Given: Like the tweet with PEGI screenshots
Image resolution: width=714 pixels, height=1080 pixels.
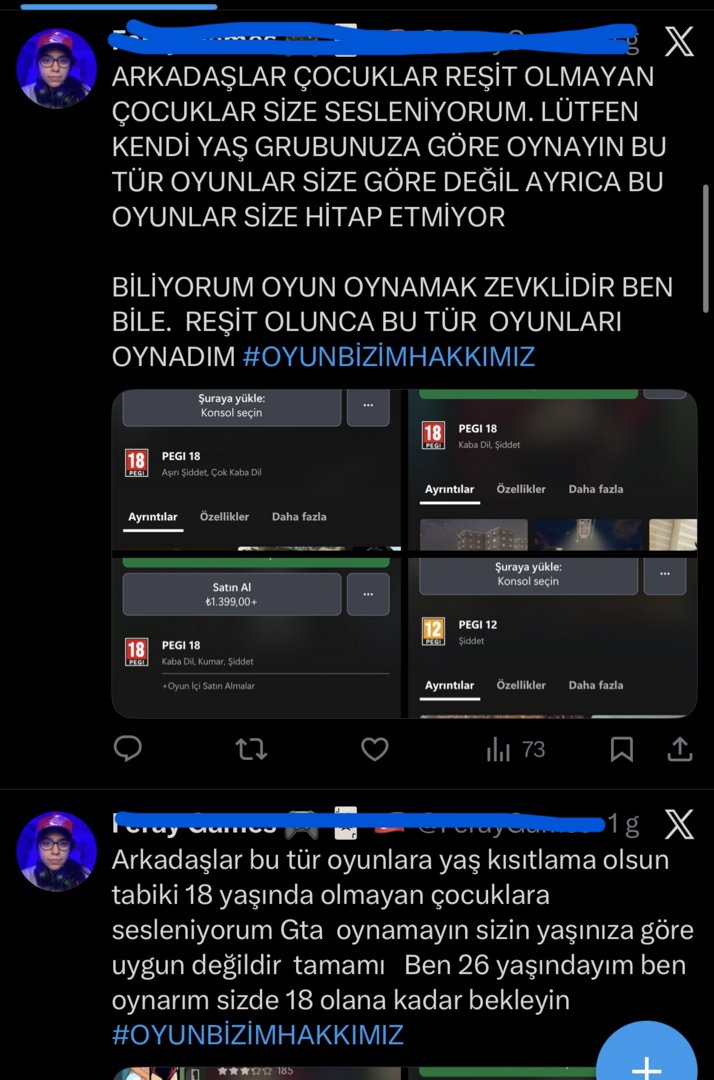Looking at the screenshot, I should tap(374, 748).
